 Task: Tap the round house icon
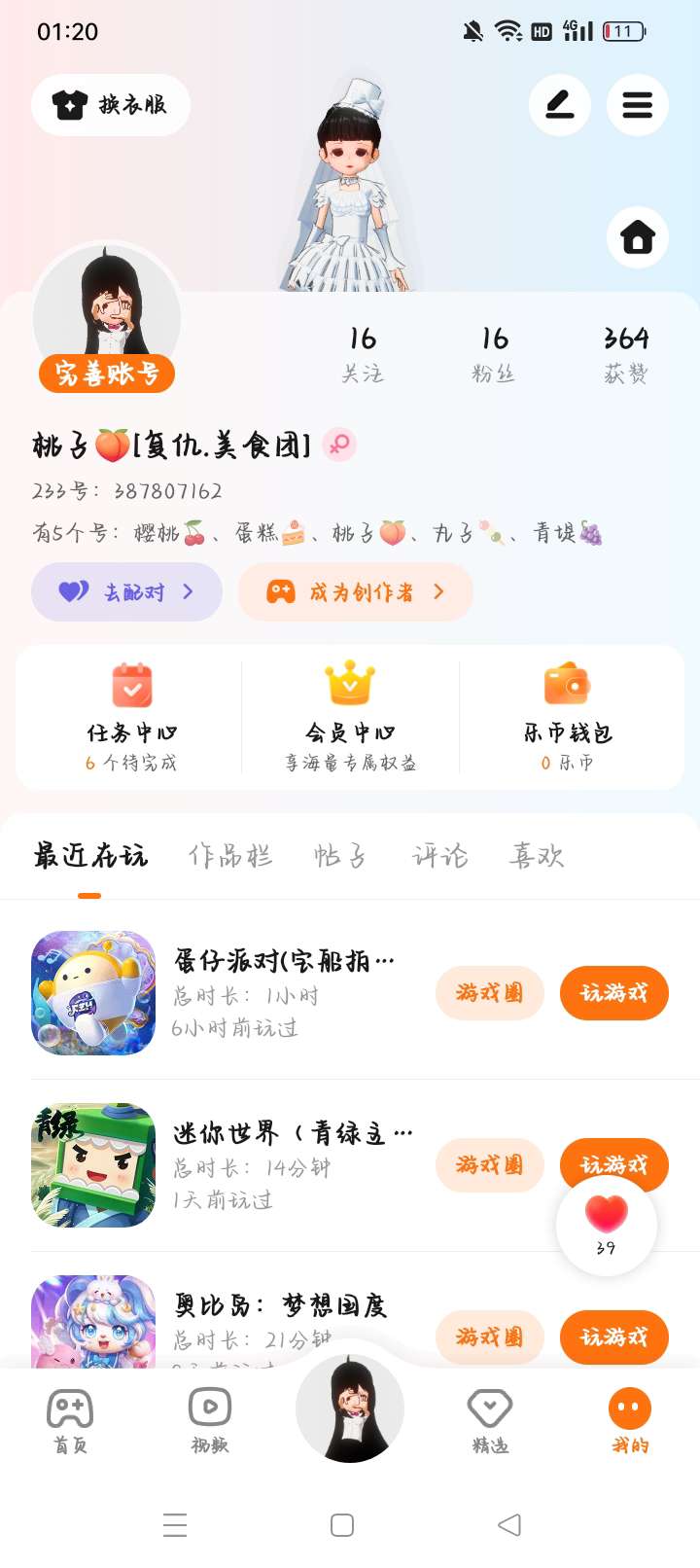tap(637, 237)
